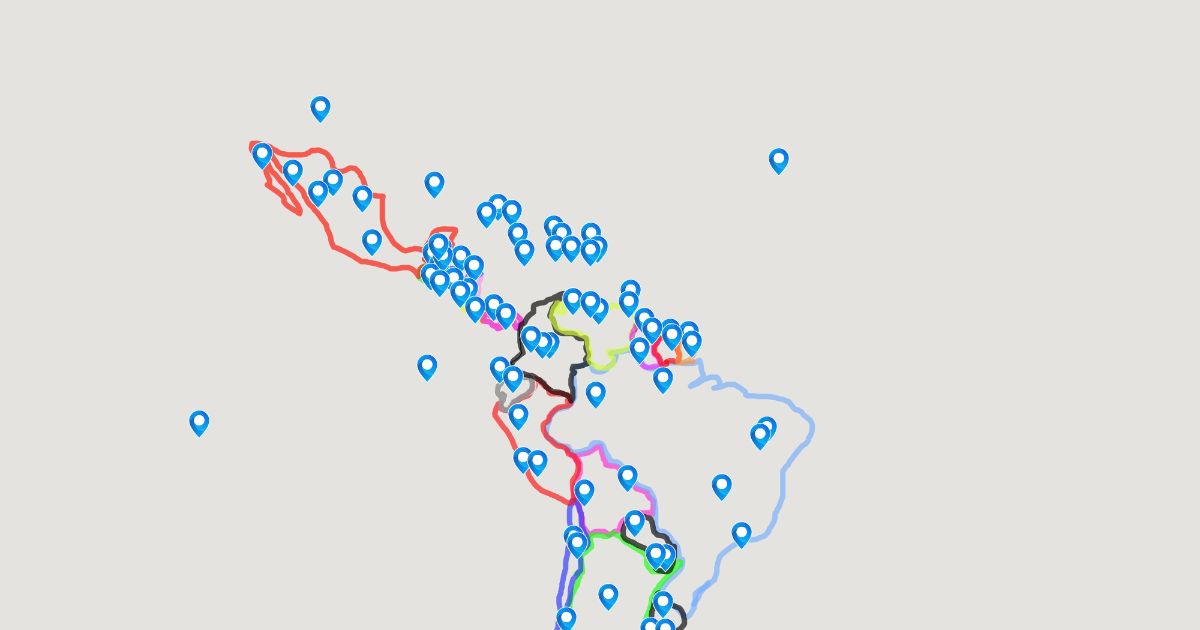The image size is (1200, 630).
Task: Tap the northernmost pin above Mexico's border
Action: pos(320,108)
